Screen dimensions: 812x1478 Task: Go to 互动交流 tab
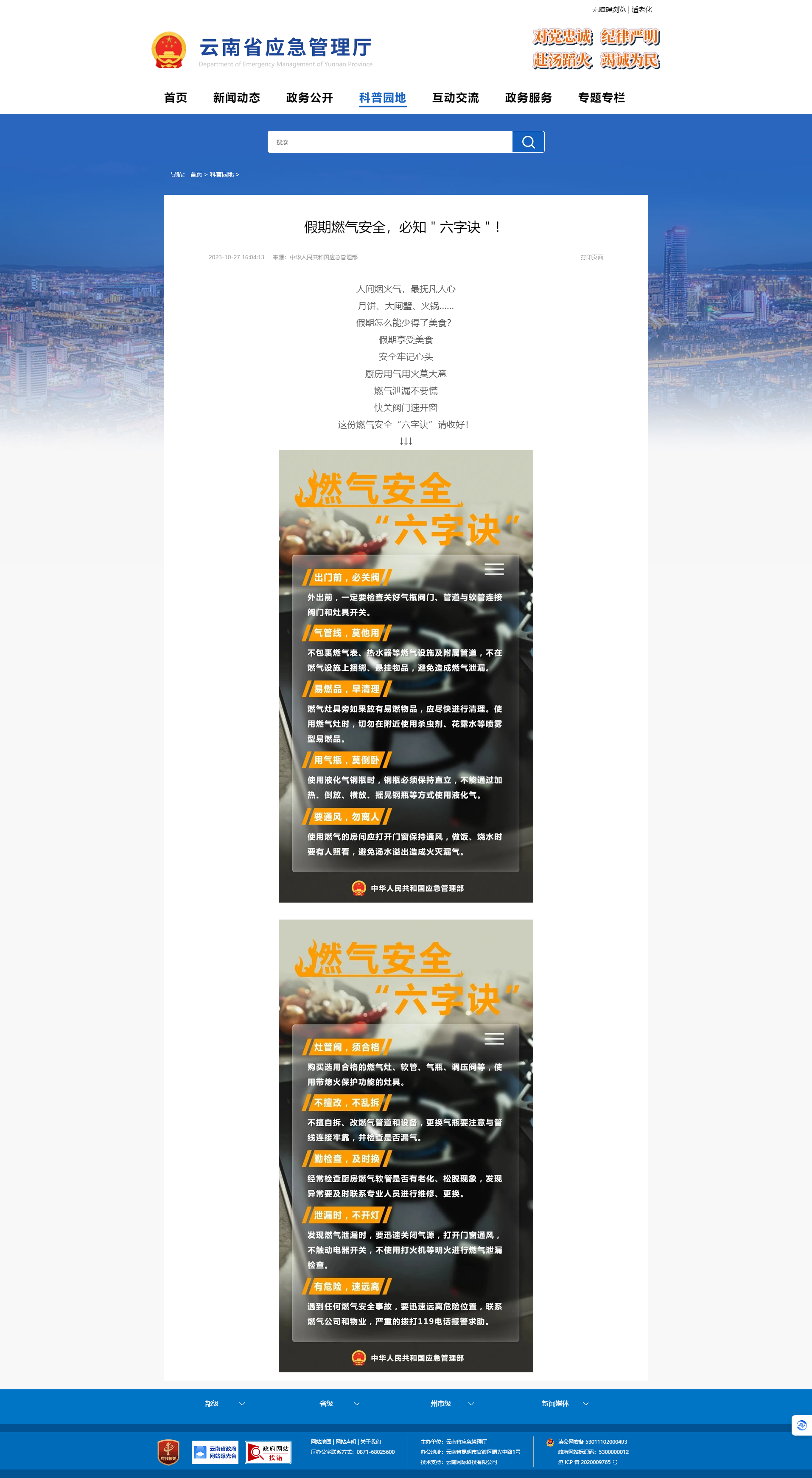455,98
